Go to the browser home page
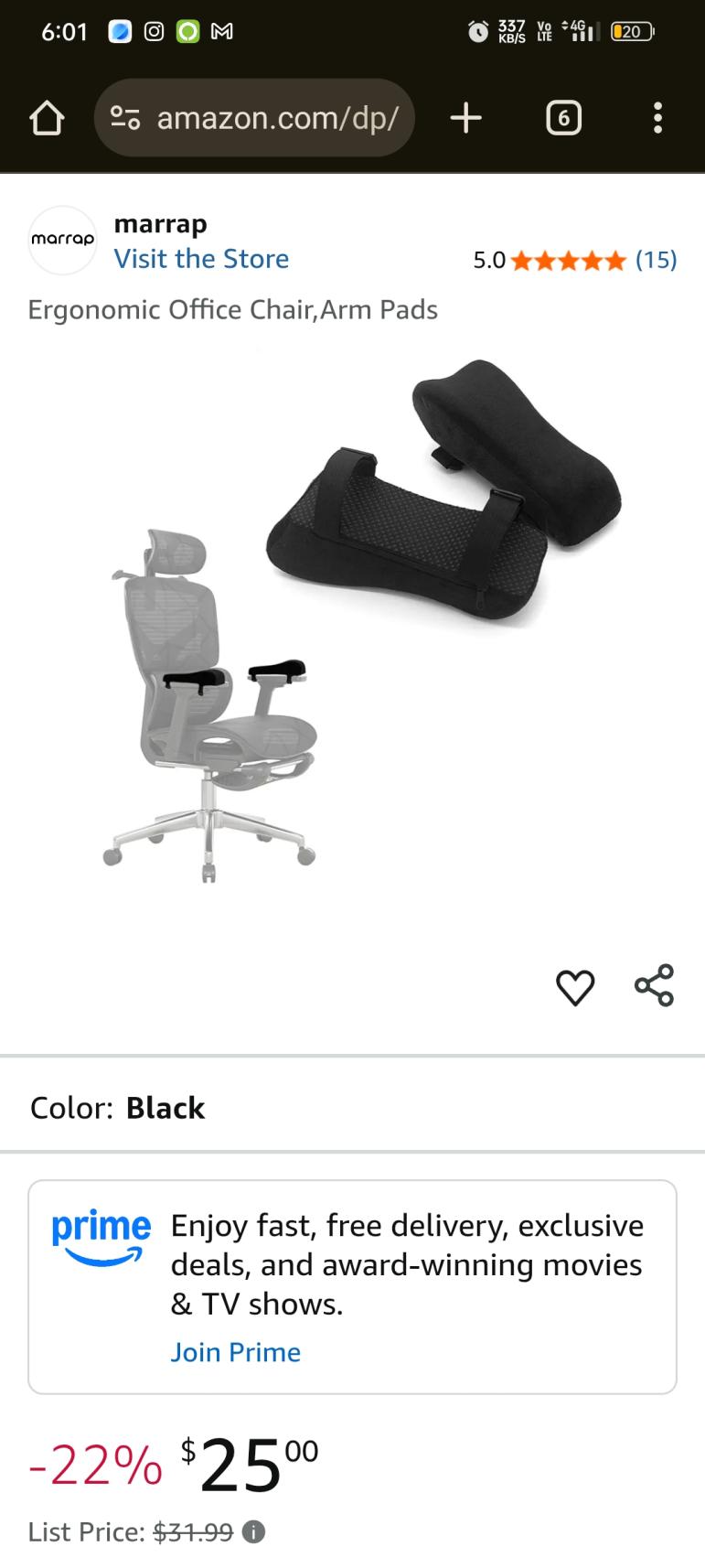This screenshot has width=705, height=1568. point(47,118)
